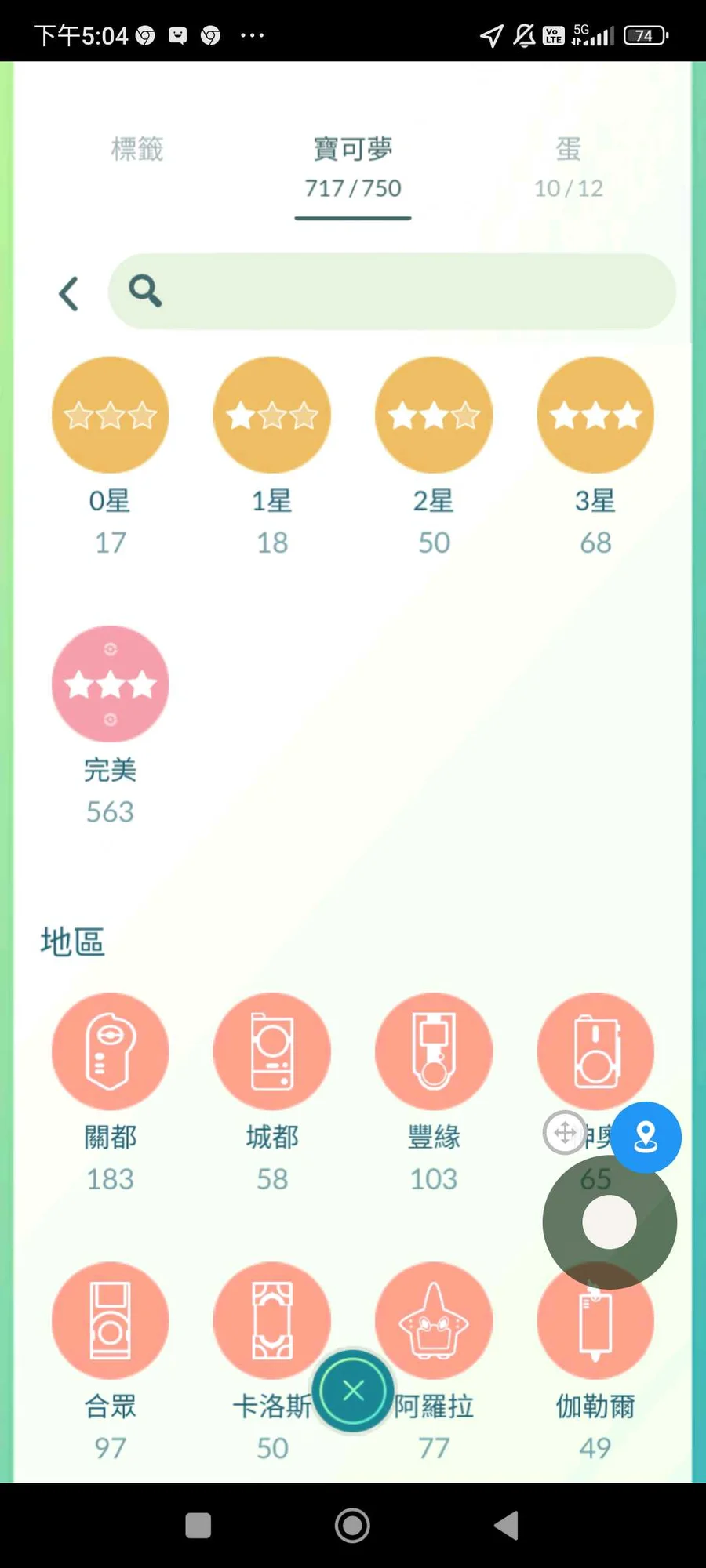
Task: Choose the 豐緣 region
Action: click(x=434, y=1051)
